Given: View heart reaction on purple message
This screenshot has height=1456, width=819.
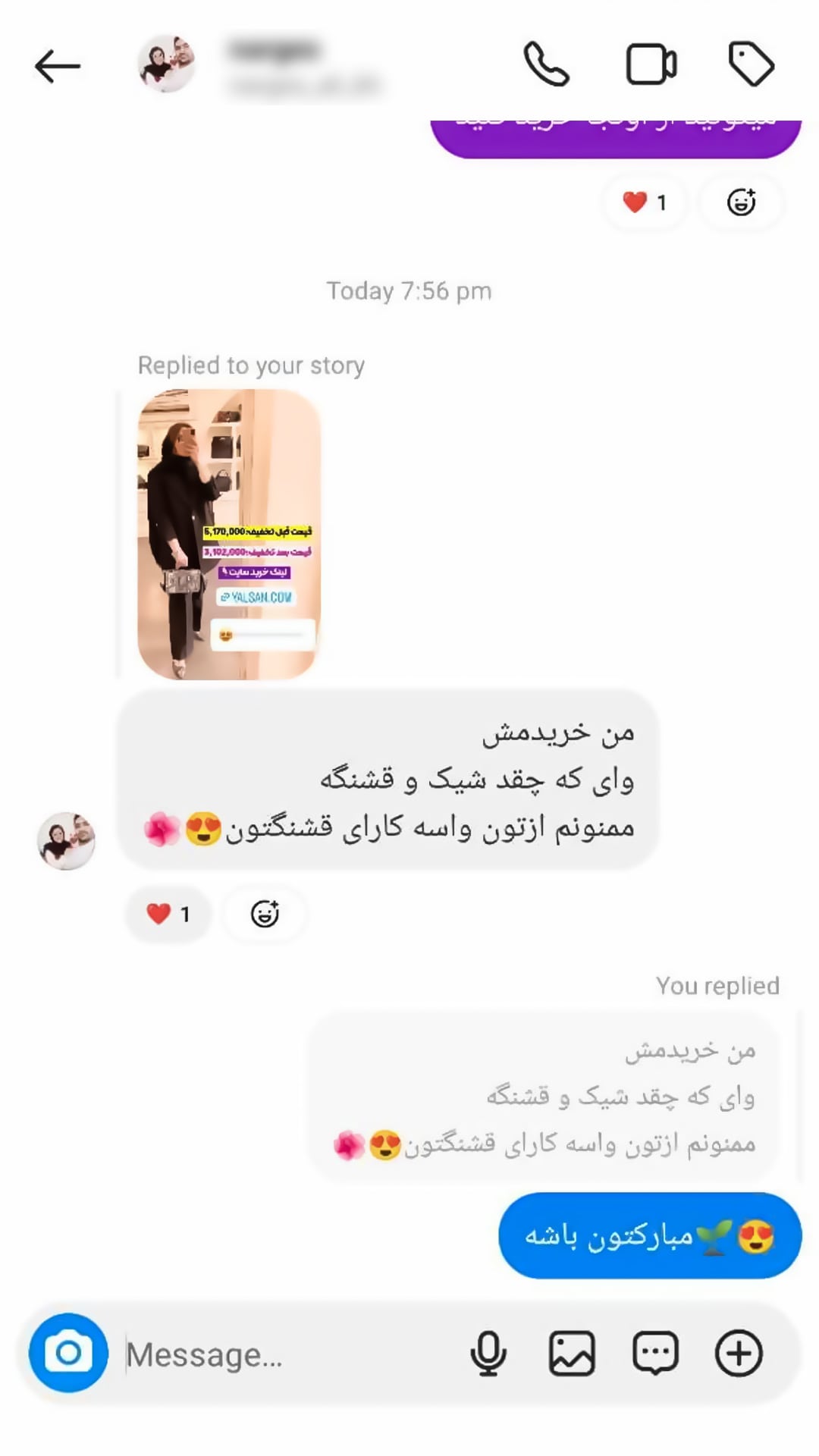Looking at the screenshot, I should [x=644, y=202].
